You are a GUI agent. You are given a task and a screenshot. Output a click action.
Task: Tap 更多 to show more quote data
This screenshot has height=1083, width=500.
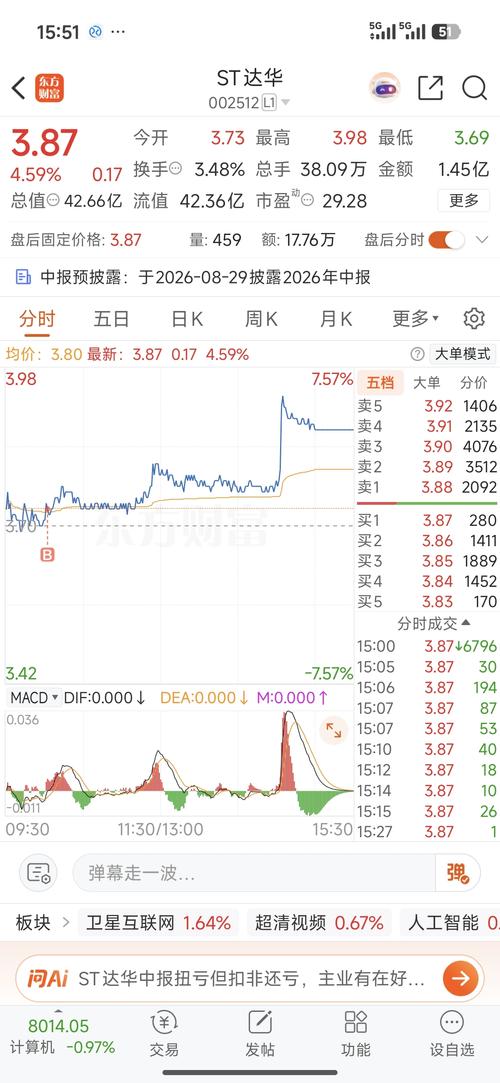[464, 200]
